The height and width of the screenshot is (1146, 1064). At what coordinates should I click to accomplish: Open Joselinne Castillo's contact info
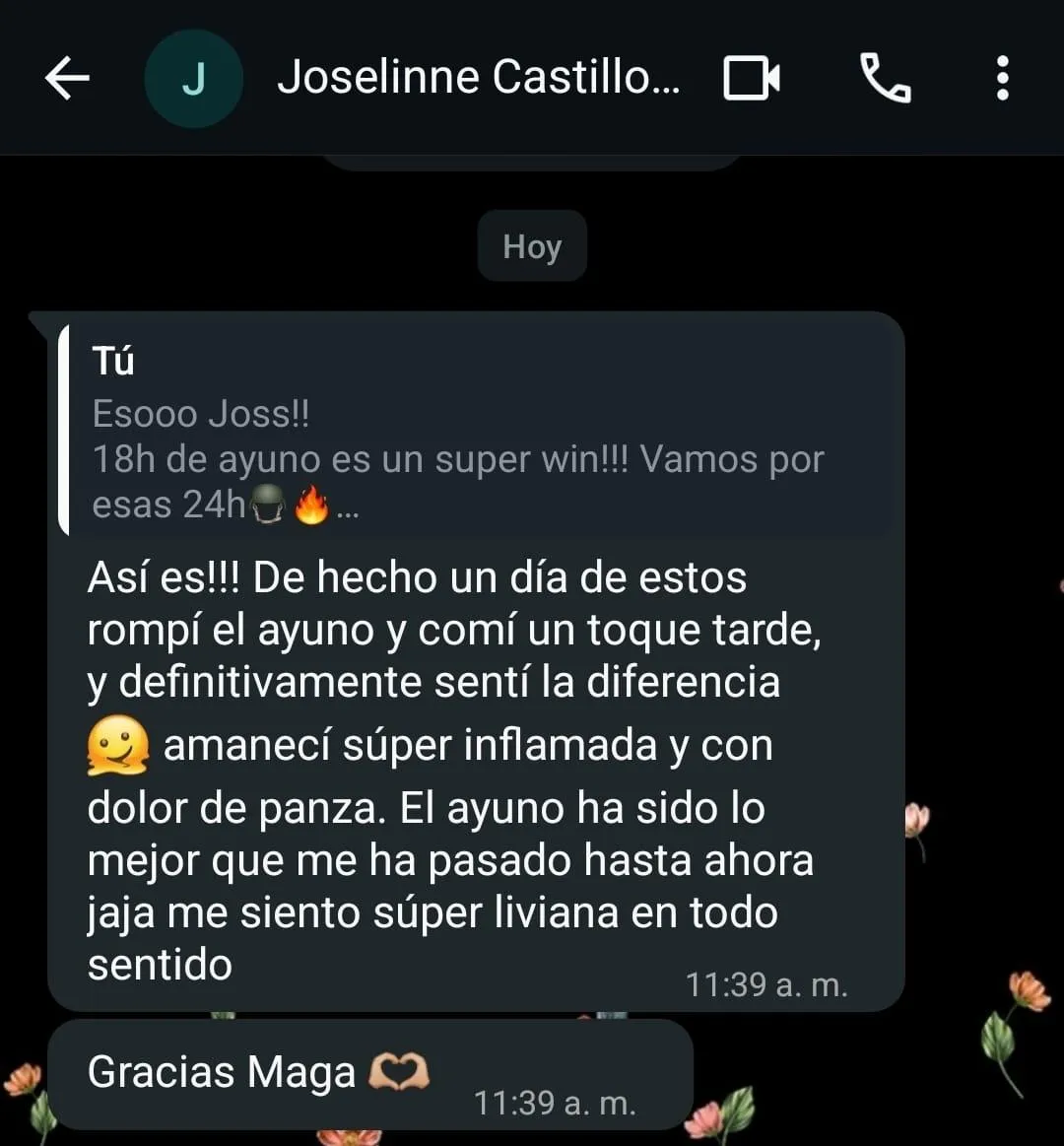coord(478,78)
